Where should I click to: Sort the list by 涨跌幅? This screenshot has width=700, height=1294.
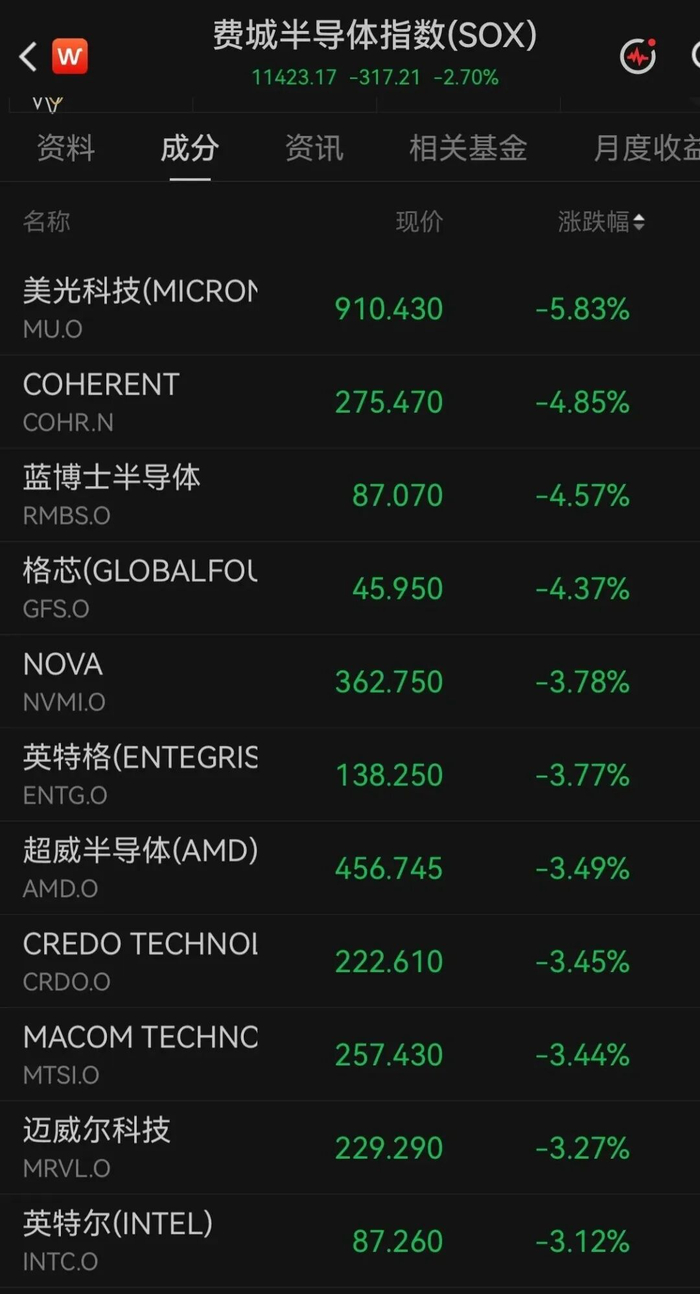(601, 222)
